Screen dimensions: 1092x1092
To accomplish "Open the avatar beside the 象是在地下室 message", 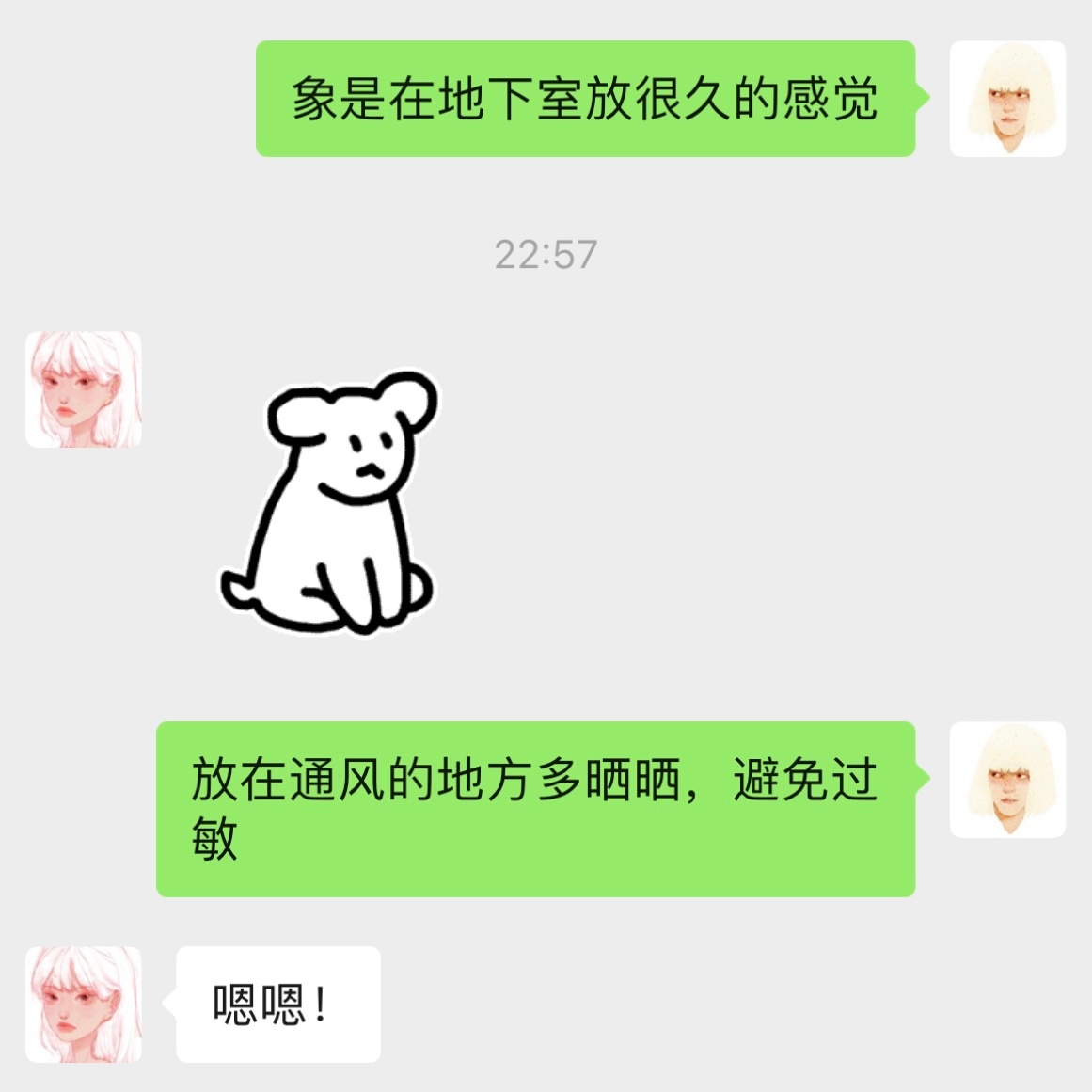I will [x=1007, y=99].
